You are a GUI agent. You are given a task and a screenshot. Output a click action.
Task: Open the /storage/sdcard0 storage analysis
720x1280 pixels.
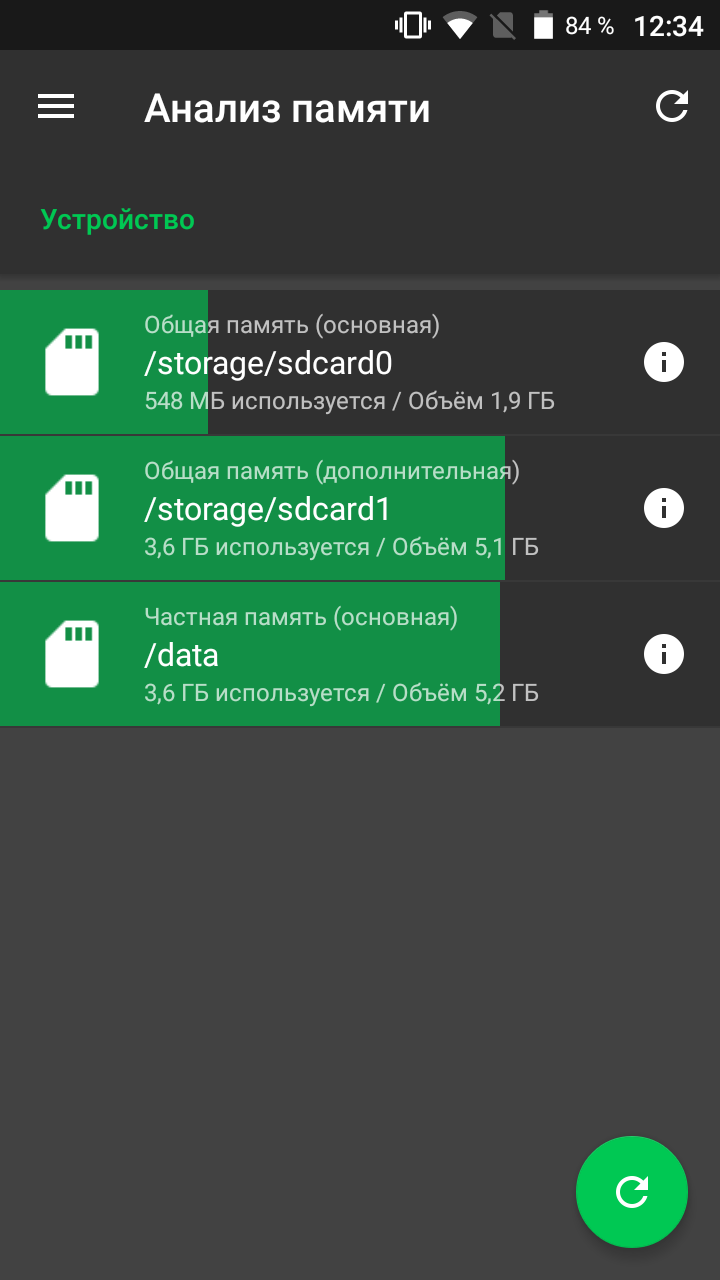click(x=360, y=362)
